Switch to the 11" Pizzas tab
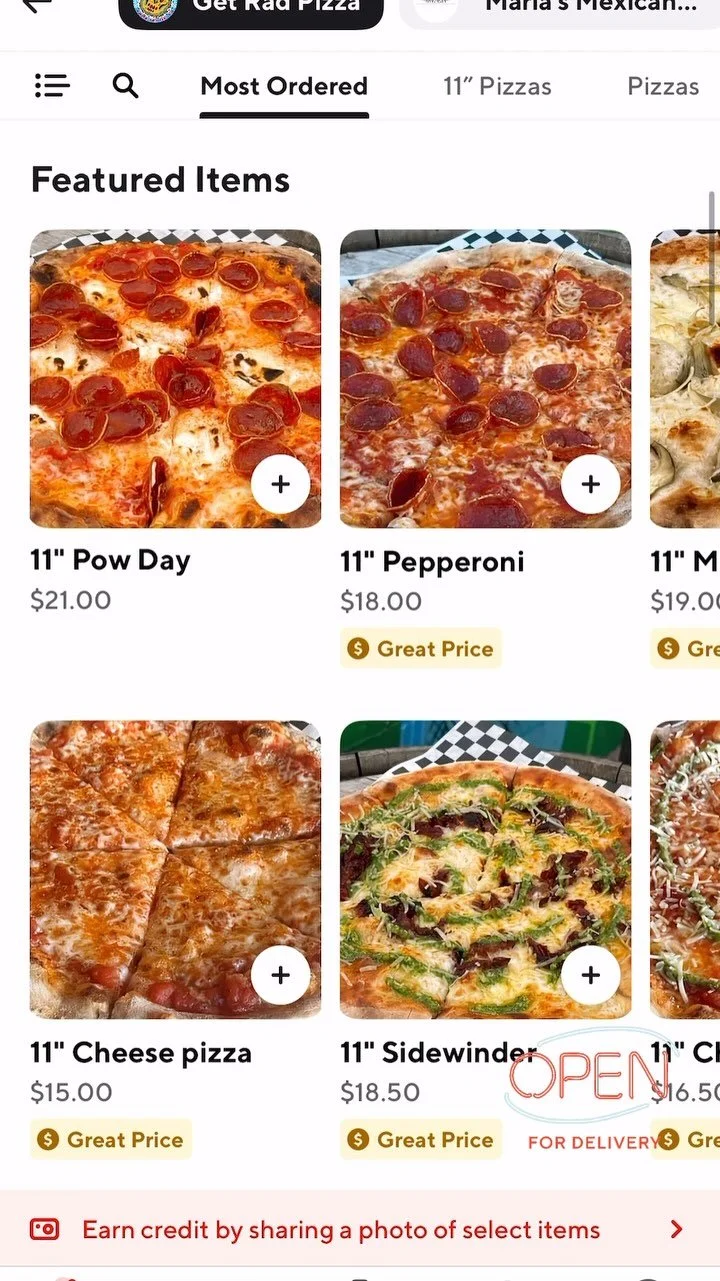 pos(497,87)
